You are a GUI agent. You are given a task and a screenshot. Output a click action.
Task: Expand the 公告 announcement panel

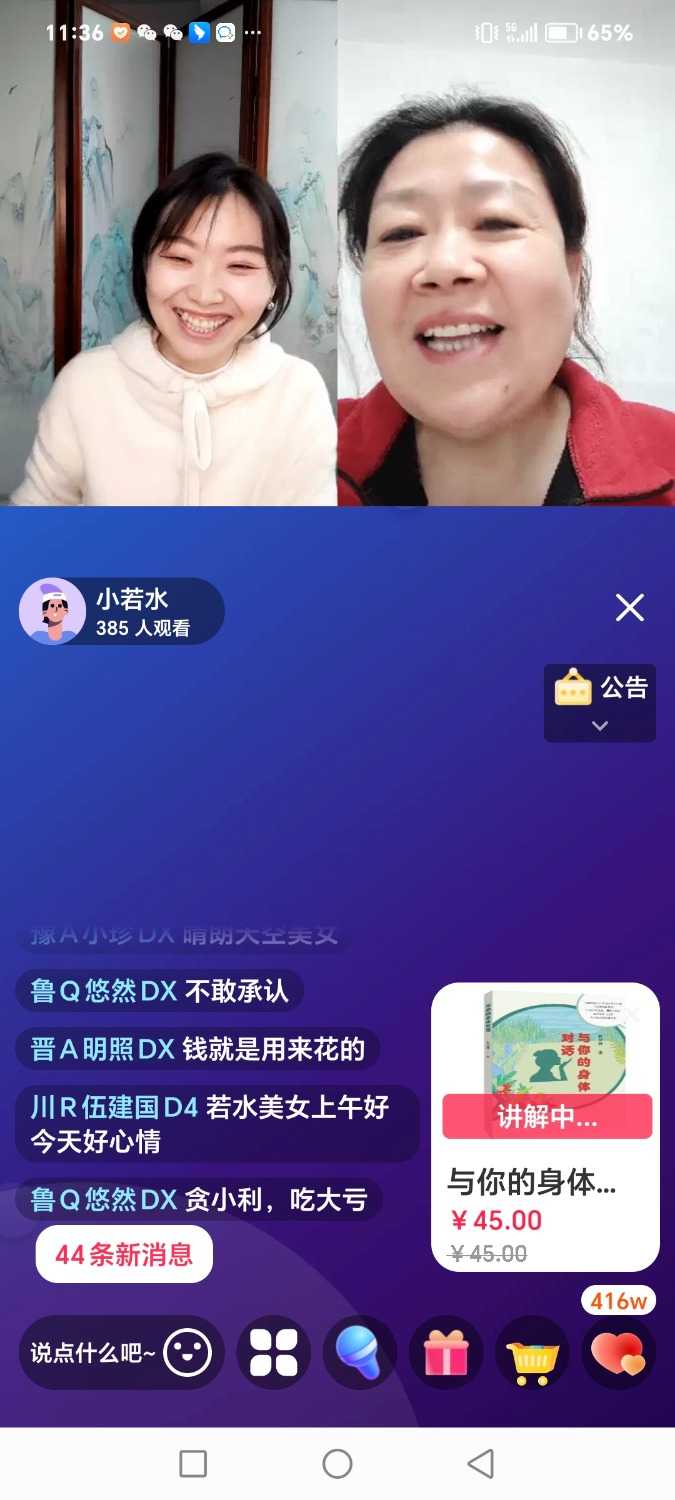(600, 703)
